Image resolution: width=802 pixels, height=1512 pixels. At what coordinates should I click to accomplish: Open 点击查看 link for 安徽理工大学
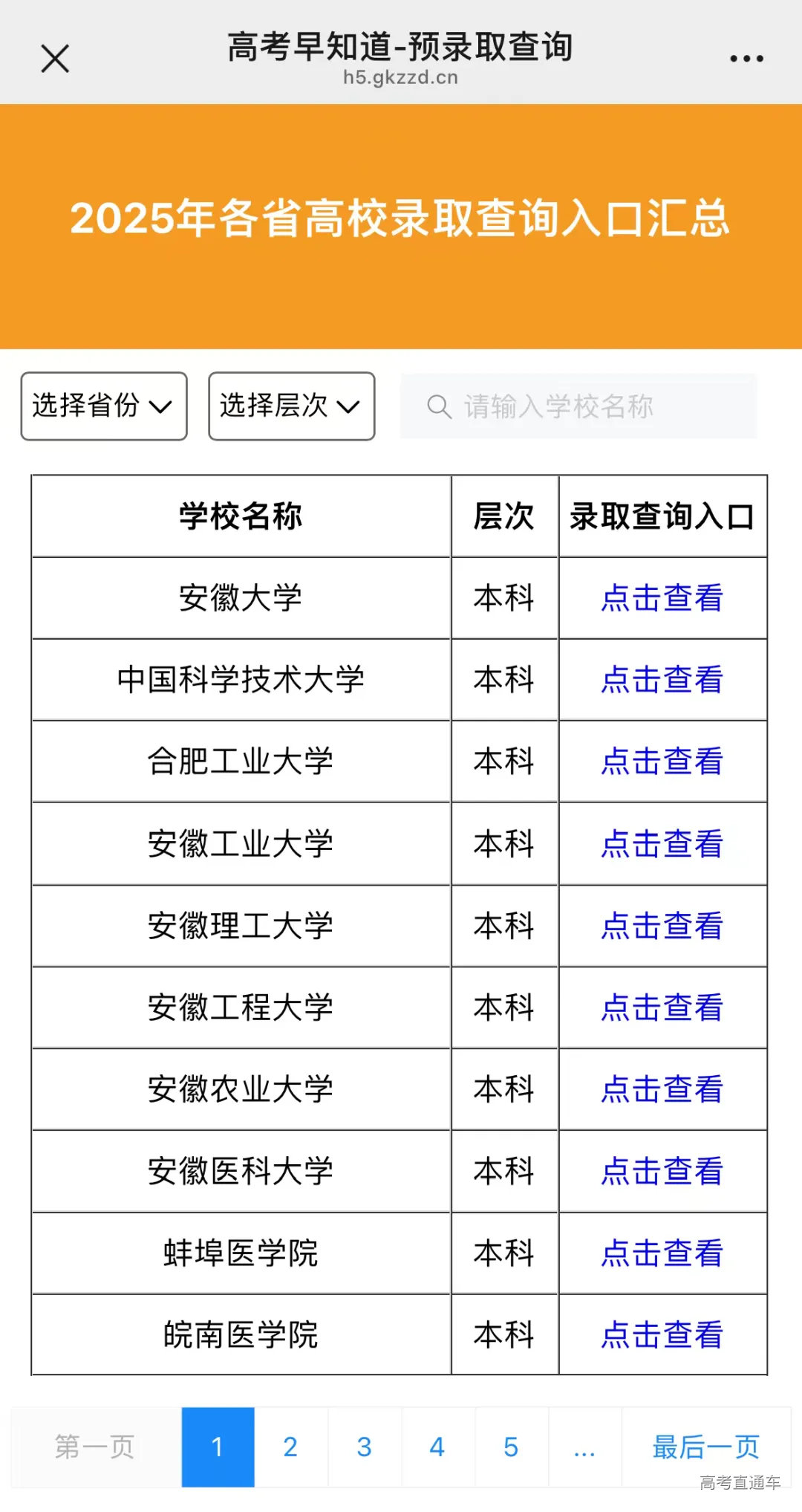point(662,926)
